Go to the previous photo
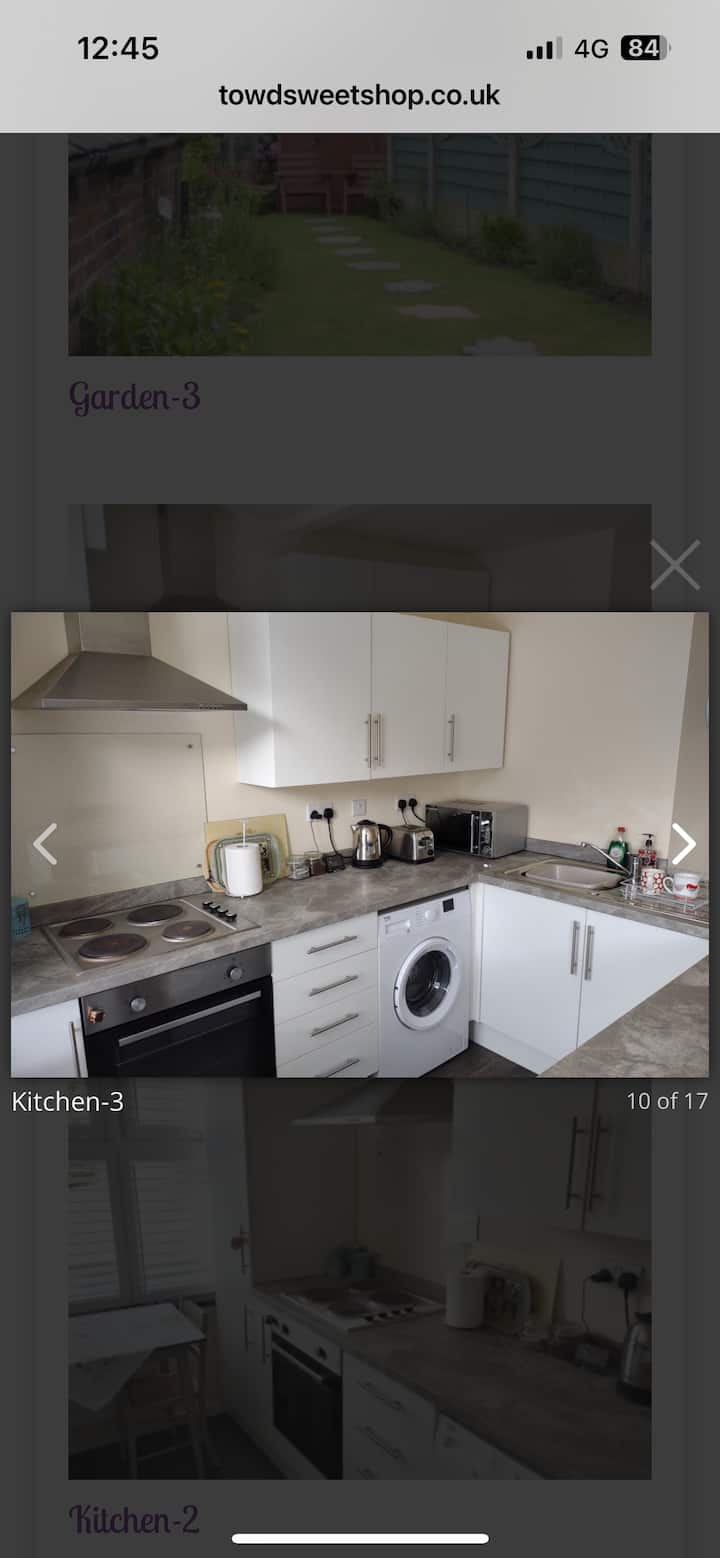Screen dimensions: 720x1558 tap(45, 844)
